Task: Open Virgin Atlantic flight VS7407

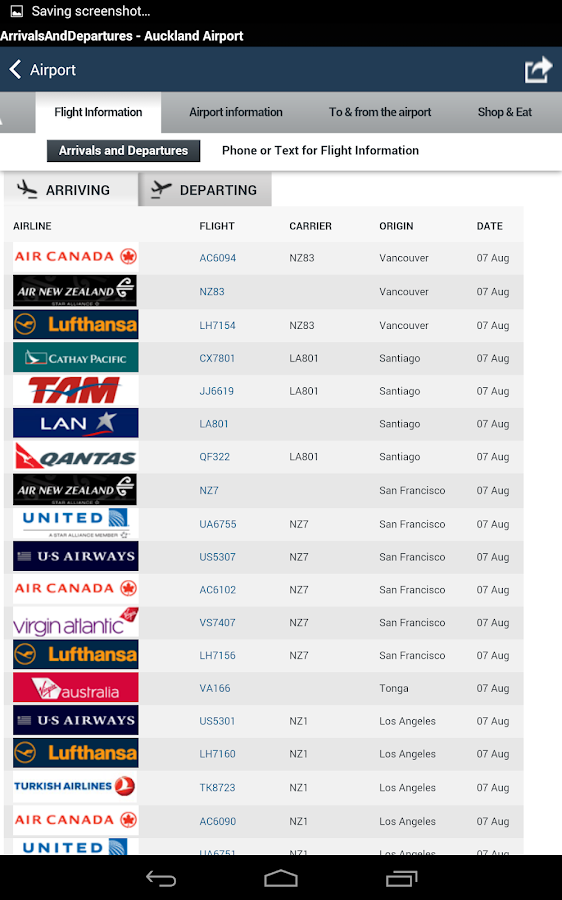Action: [218, 623]
